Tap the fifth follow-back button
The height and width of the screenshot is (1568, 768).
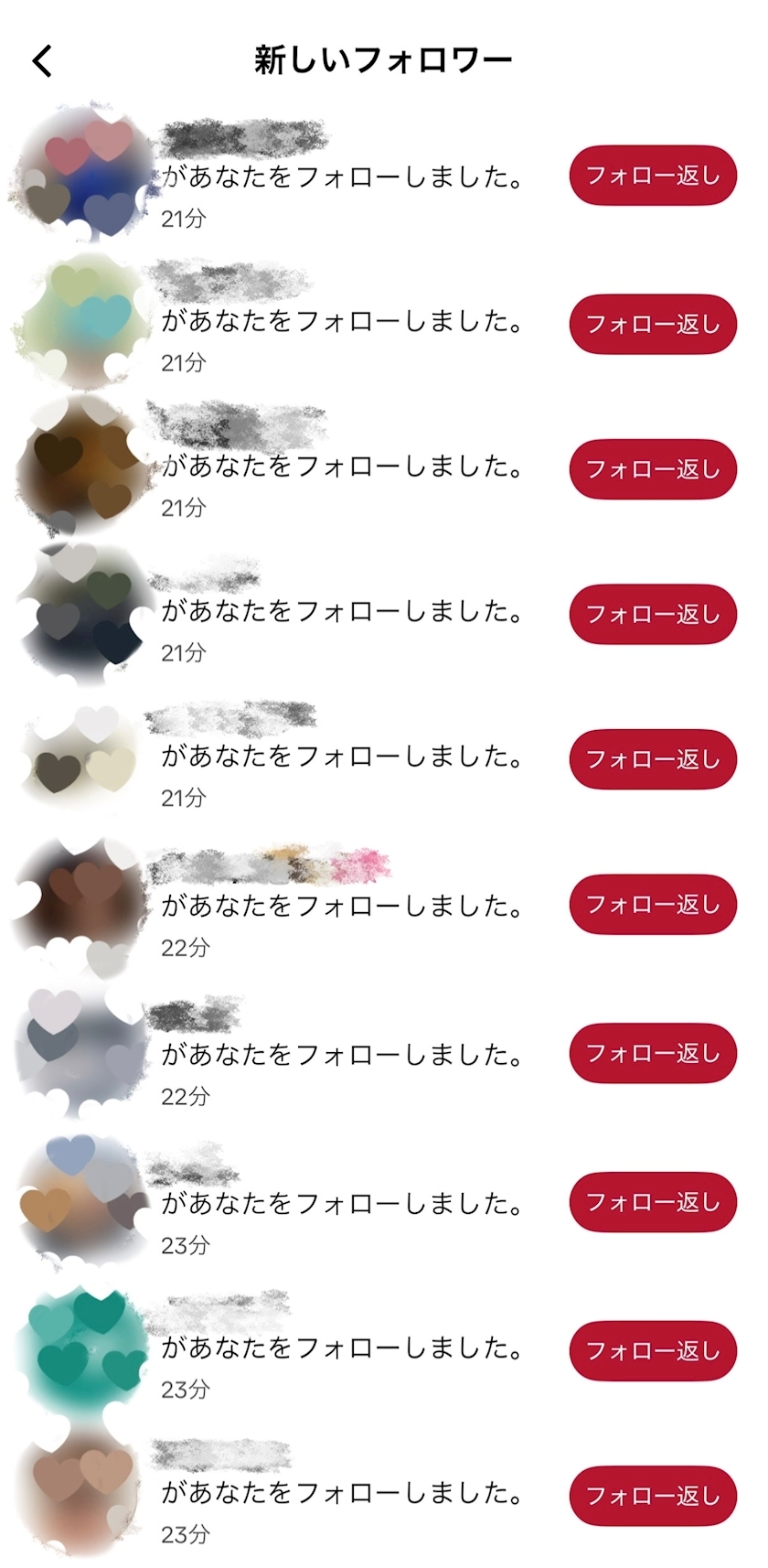pos(652,757)
